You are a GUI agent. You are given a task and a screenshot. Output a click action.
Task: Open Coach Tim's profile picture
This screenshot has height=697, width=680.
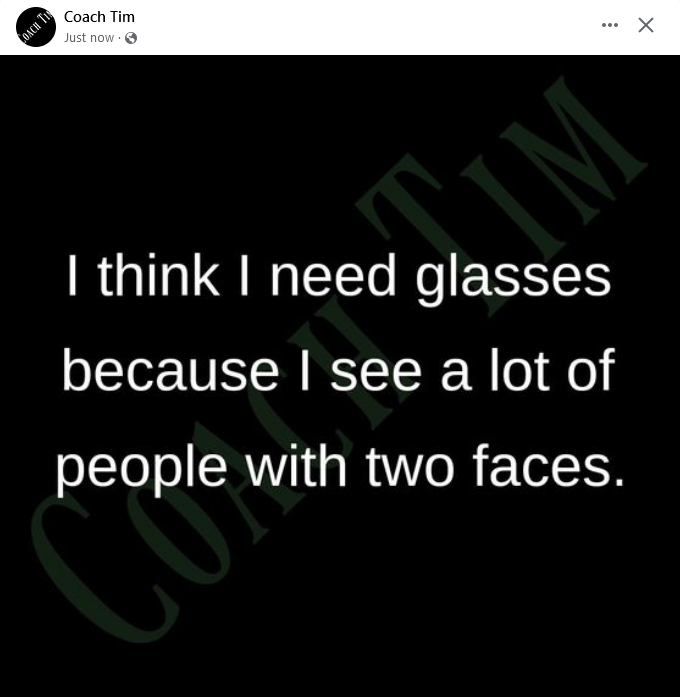pyautogui.click(x=36, y=27)
